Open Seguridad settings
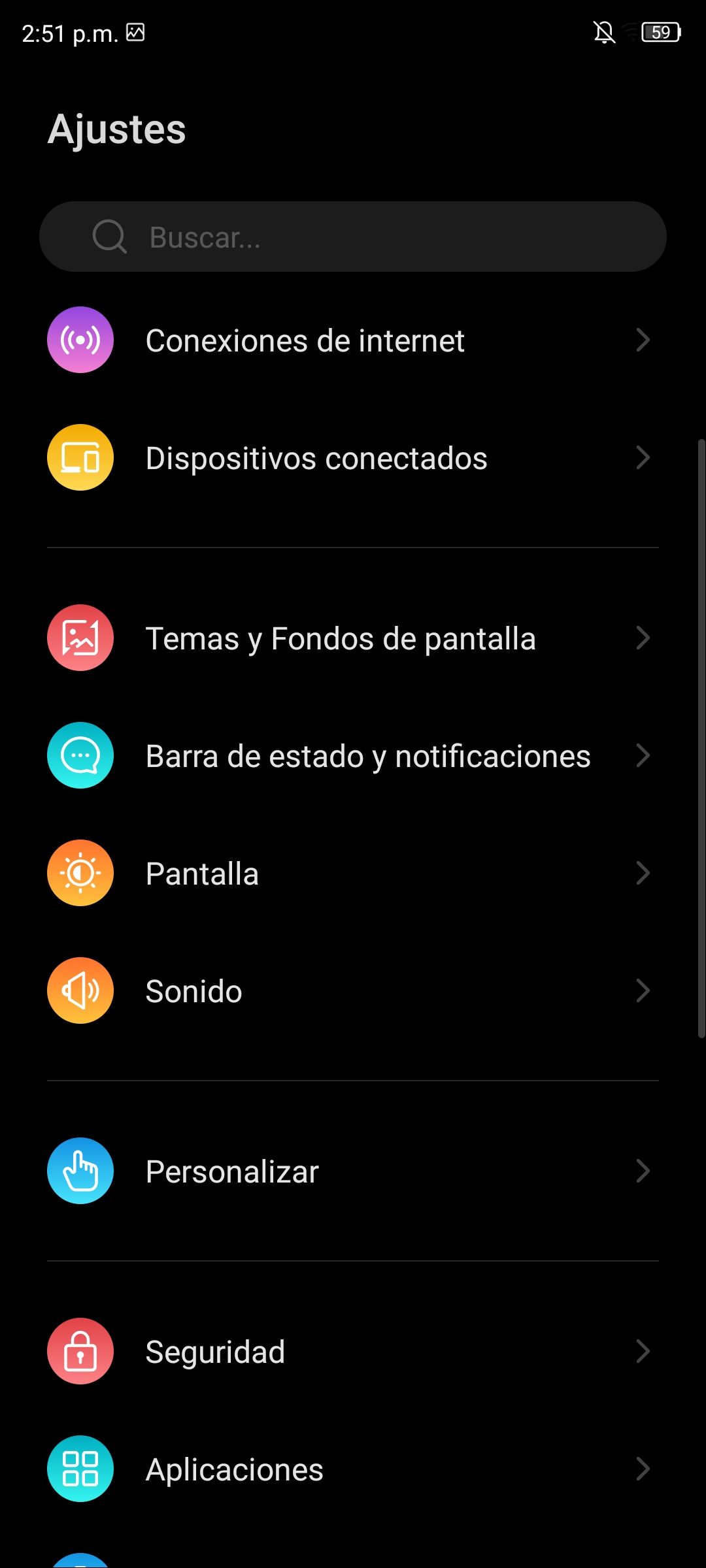 coord(215,1352)
